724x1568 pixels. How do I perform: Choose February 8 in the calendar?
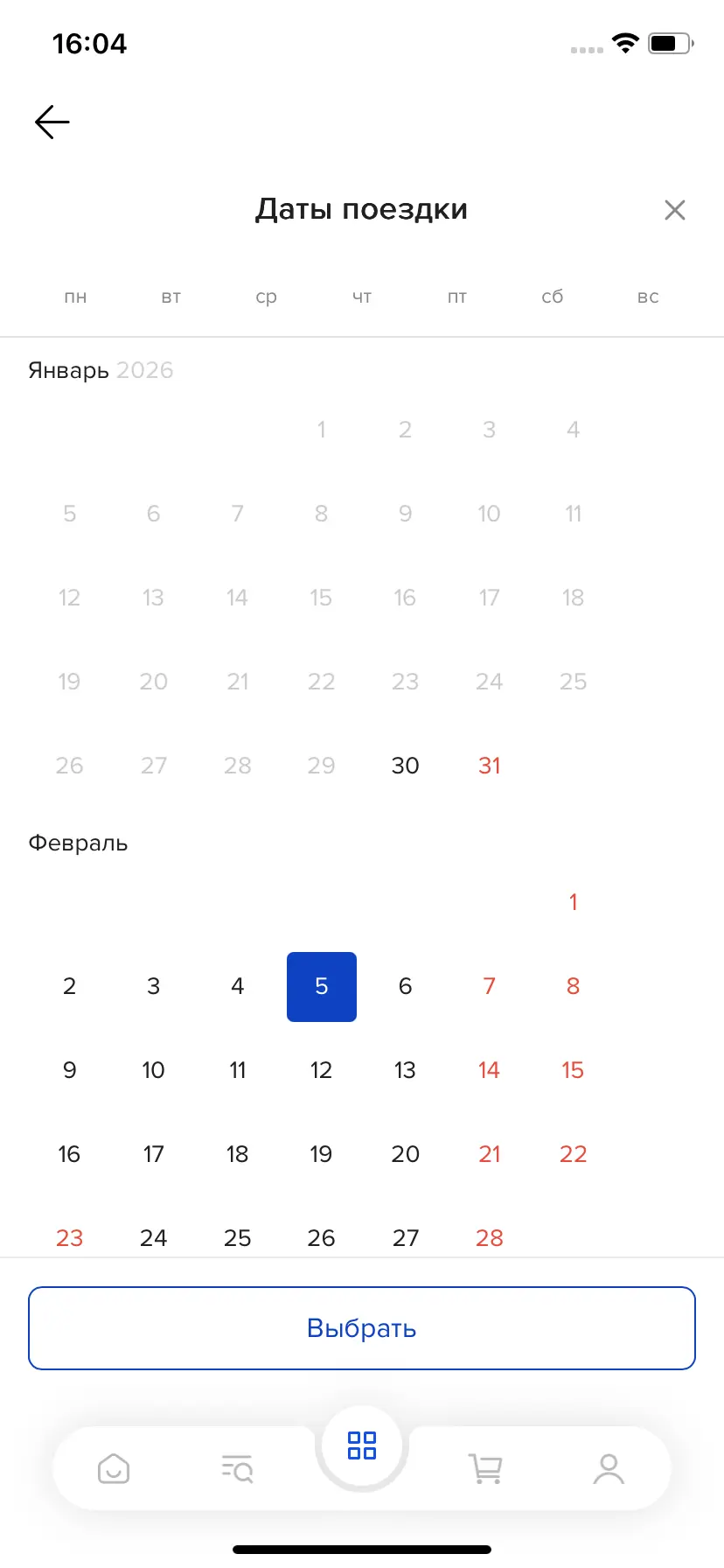tap(573, 986)
